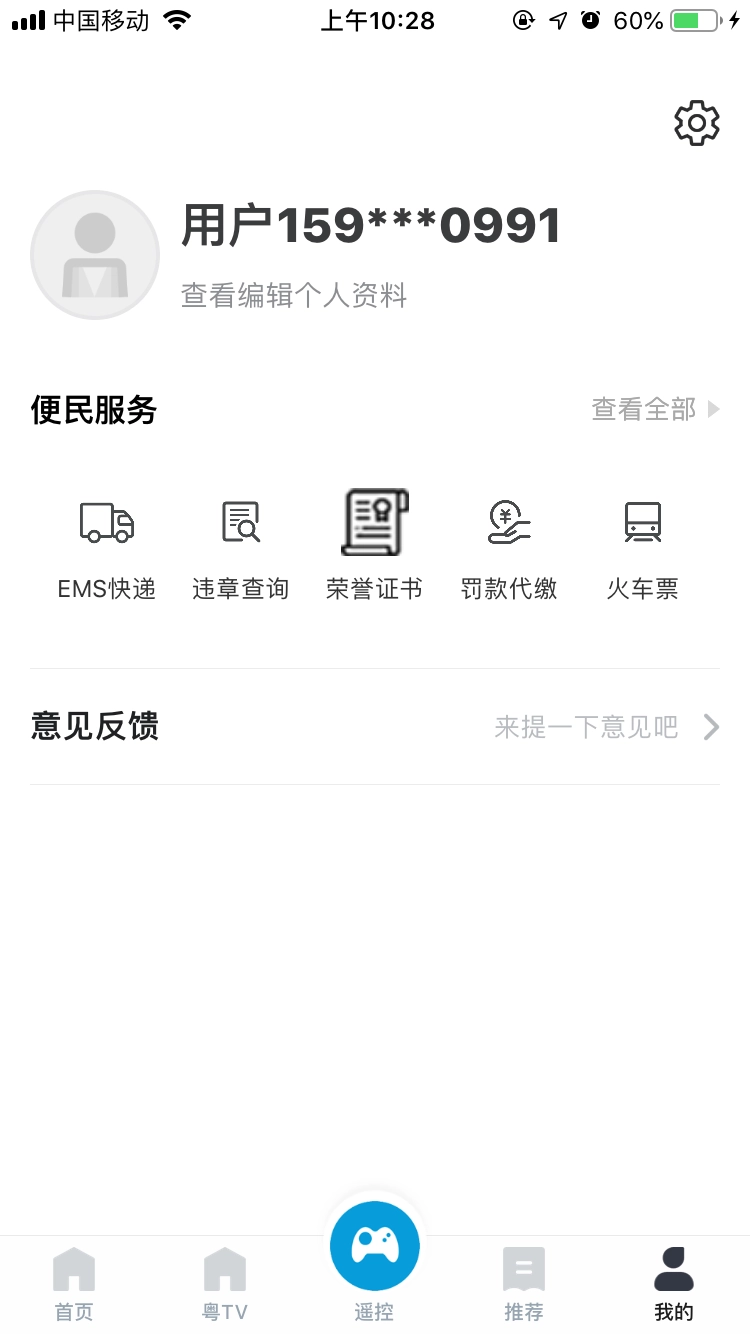
Task: Expand the 便民服务 full list via chevron
Action: (x=712, y=409)
